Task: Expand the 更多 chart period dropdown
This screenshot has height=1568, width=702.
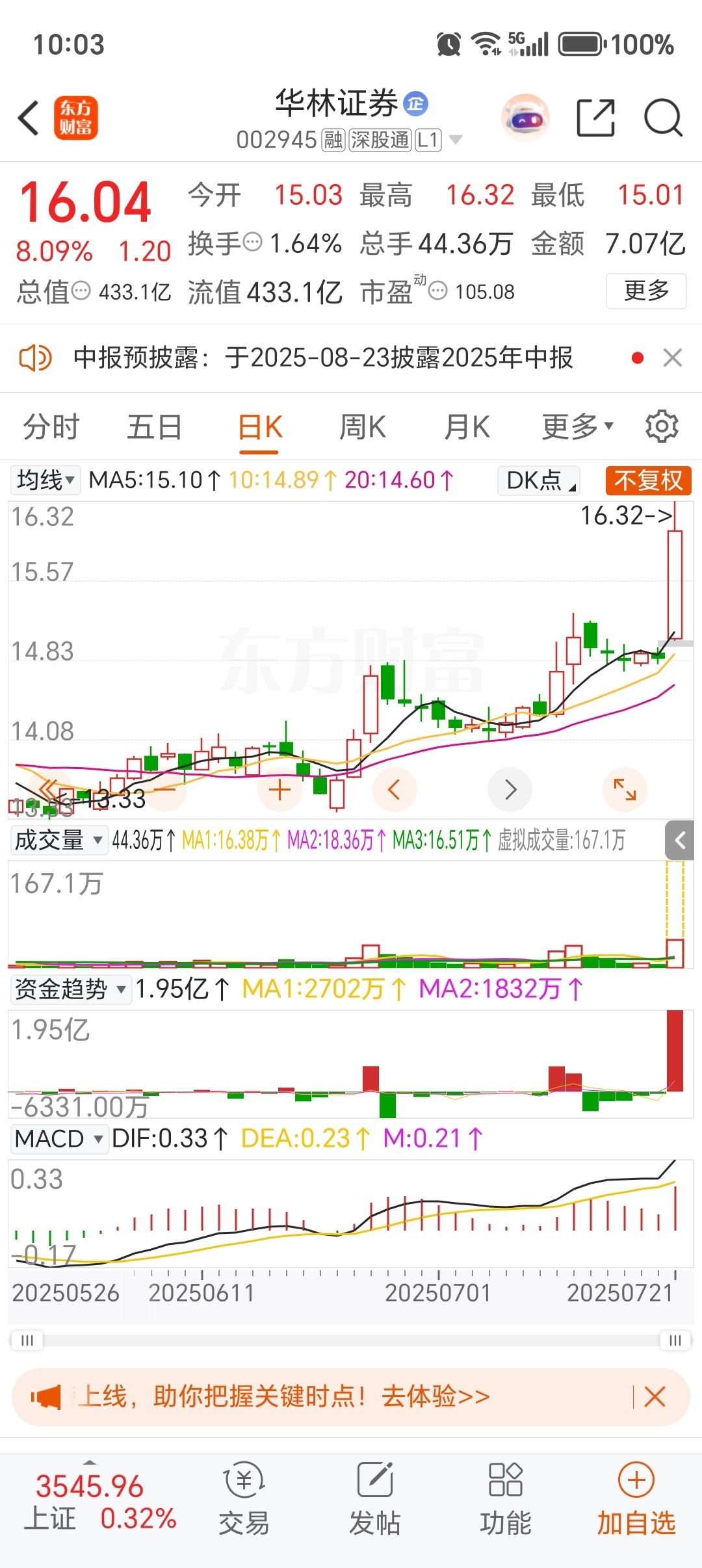Action: (x=578, y=427)
